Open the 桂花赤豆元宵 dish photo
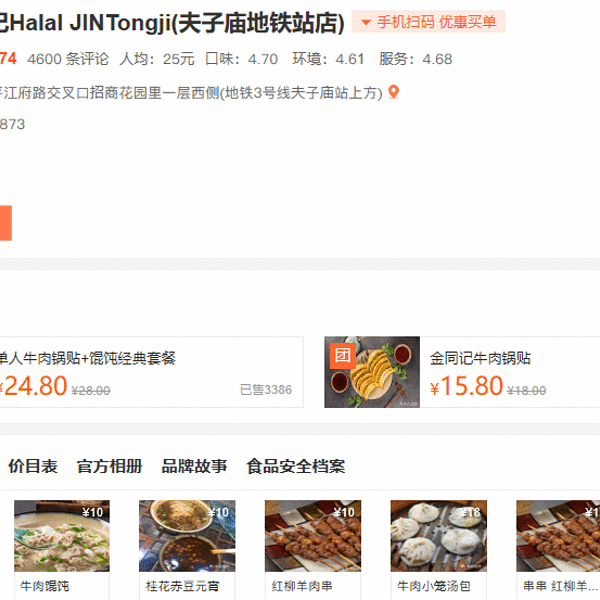The image size is (600, 600). pos(187,537)
